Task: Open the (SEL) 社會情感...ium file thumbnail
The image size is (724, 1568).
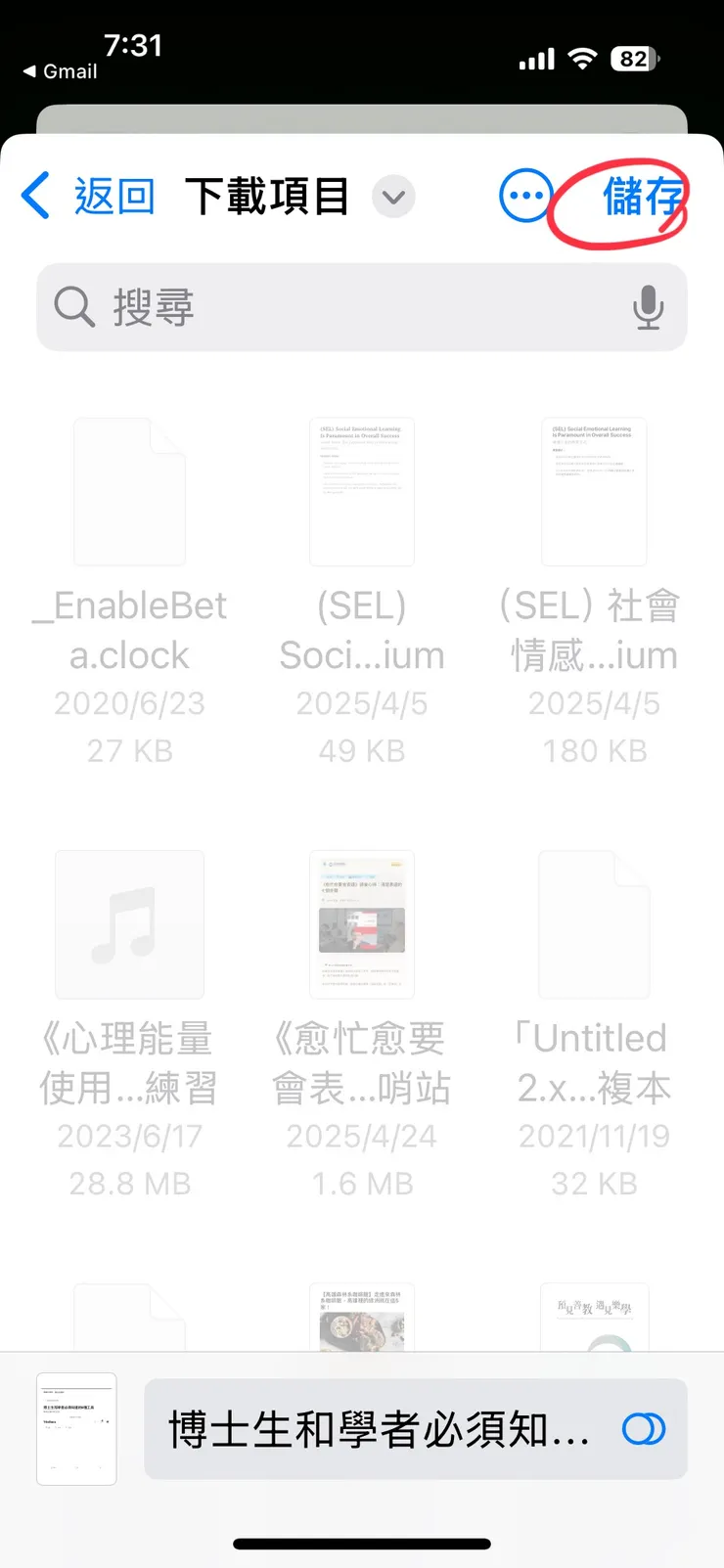Action: (x=594, y=491)
